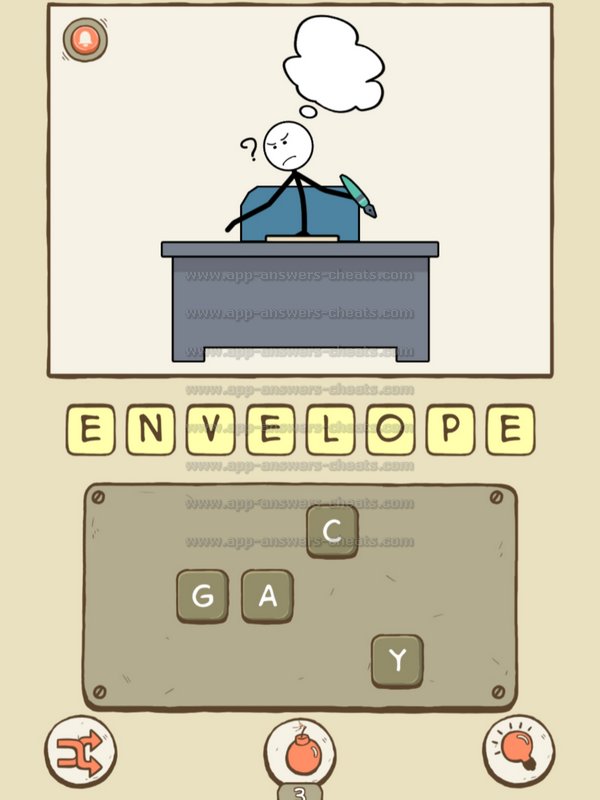600x800 pixels.
Task: Take back the letter L answer tile
Action: [330, 430]
